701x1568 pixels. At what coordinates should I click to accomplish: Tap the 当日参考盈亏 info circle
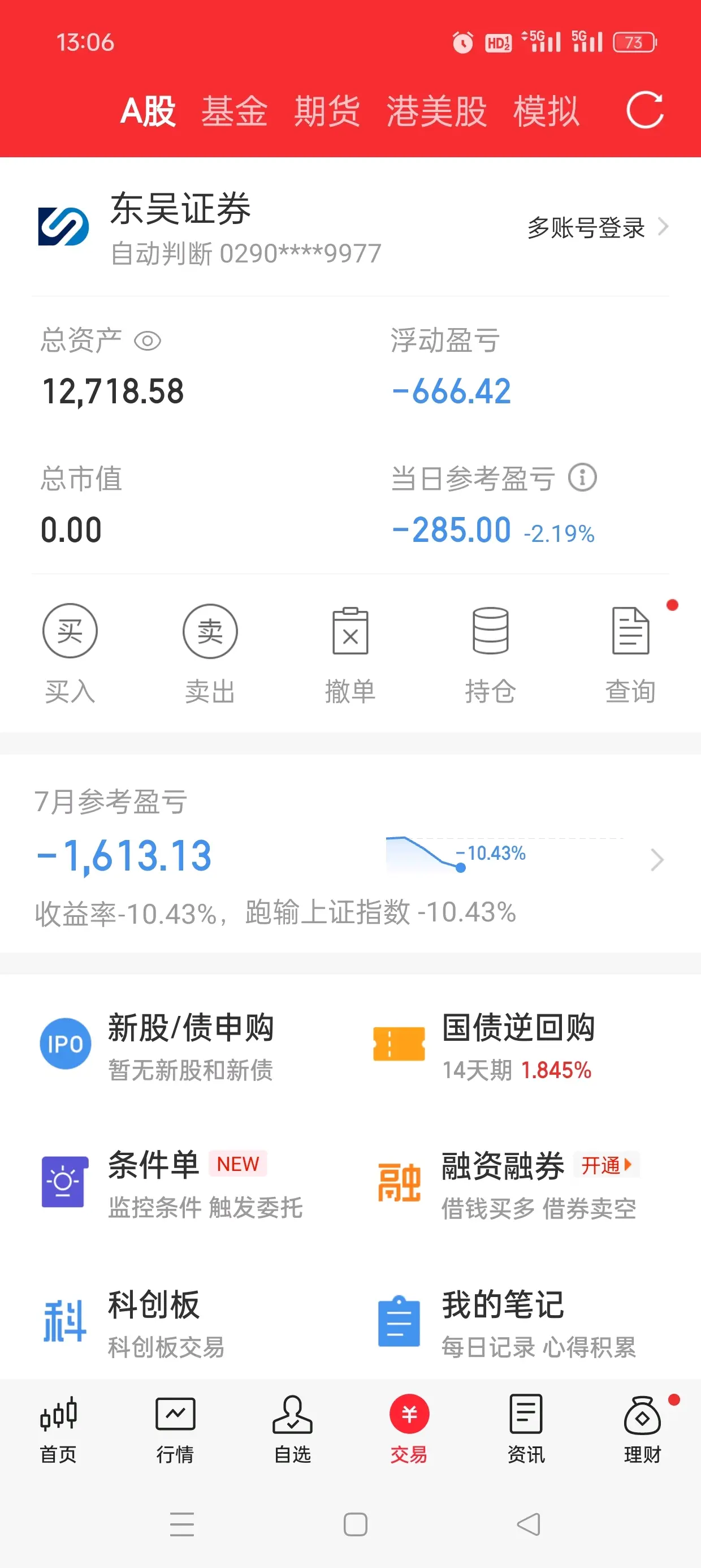click(x=582, y=479)
